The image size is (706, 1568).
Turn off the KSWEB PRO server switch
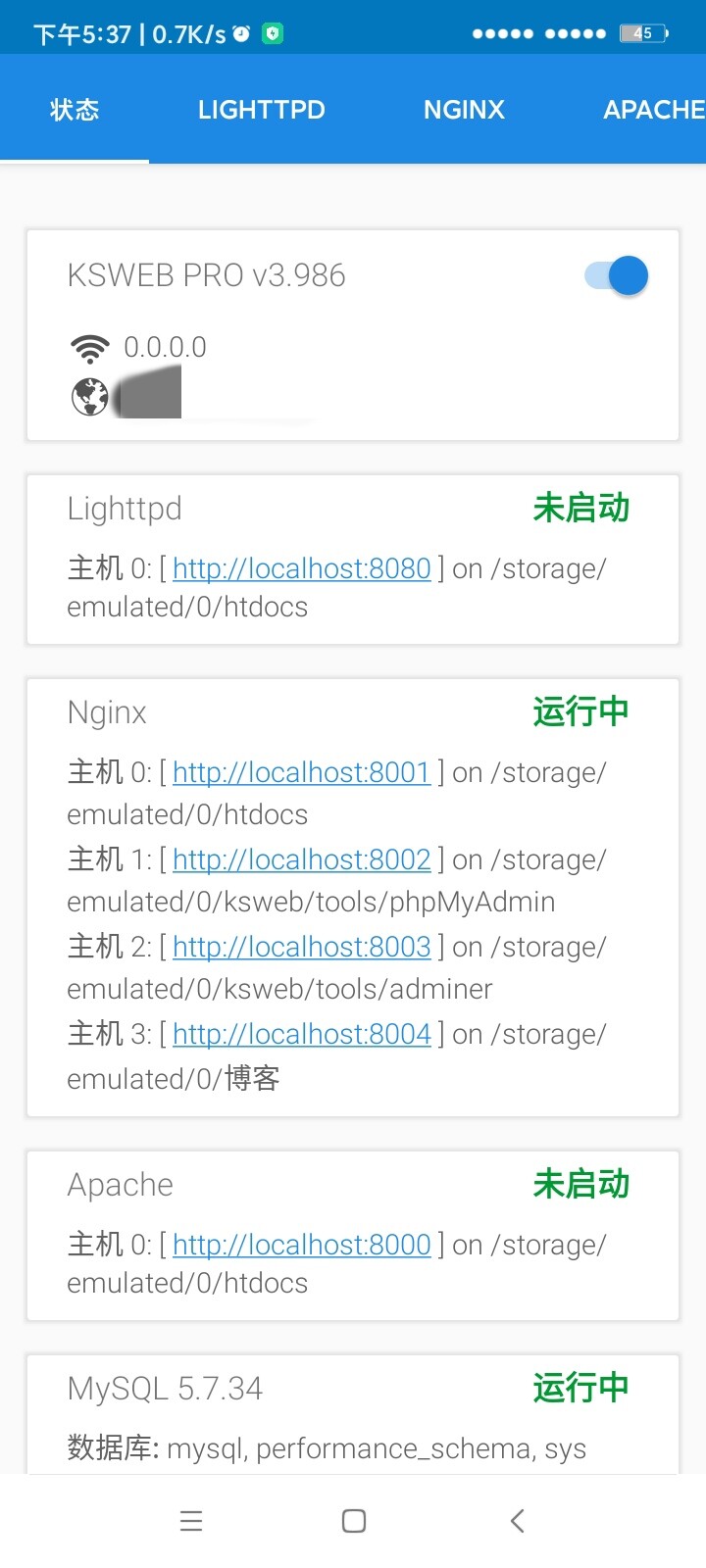tap(617, 276)
